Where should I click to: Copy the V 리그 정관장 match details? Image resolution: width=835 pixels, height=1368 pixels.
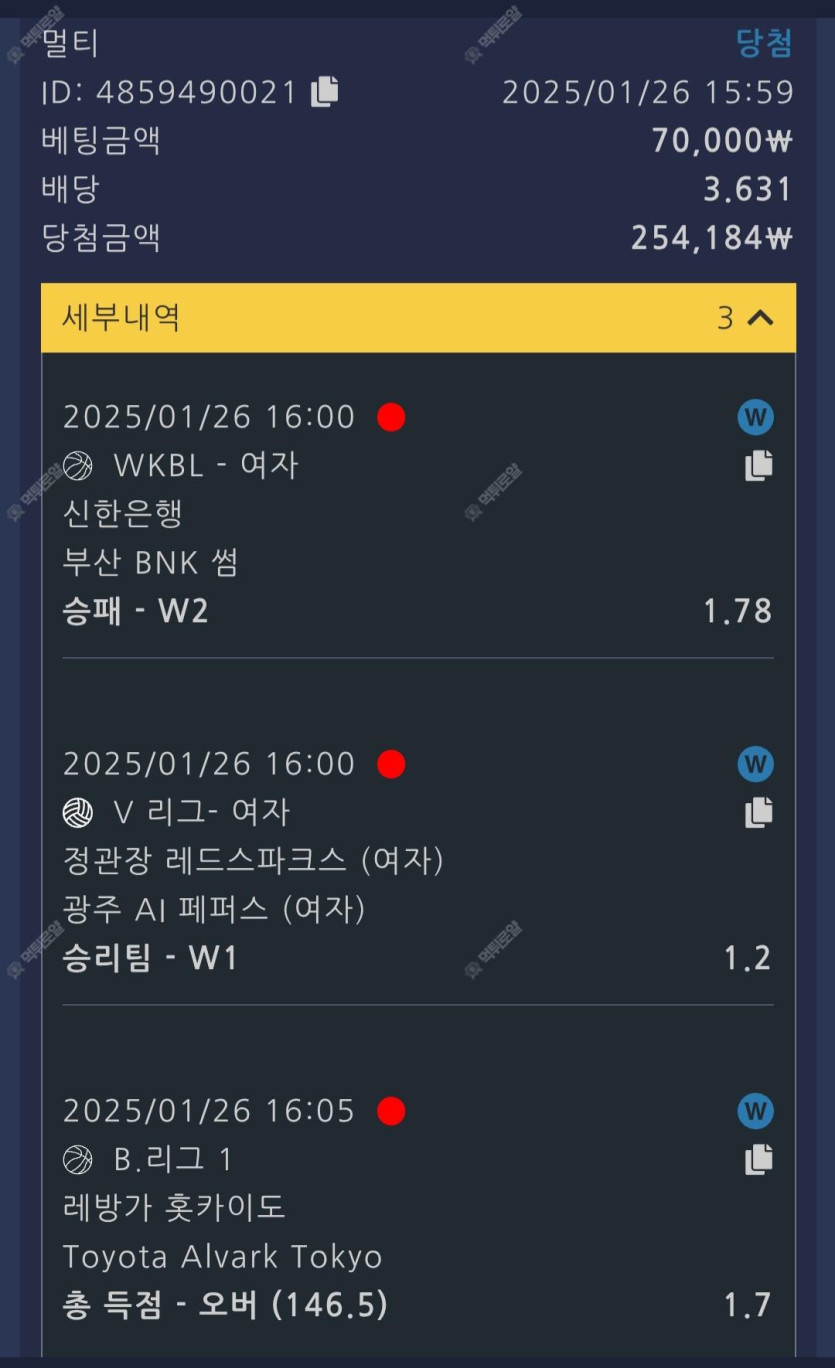tap(759, 812)
